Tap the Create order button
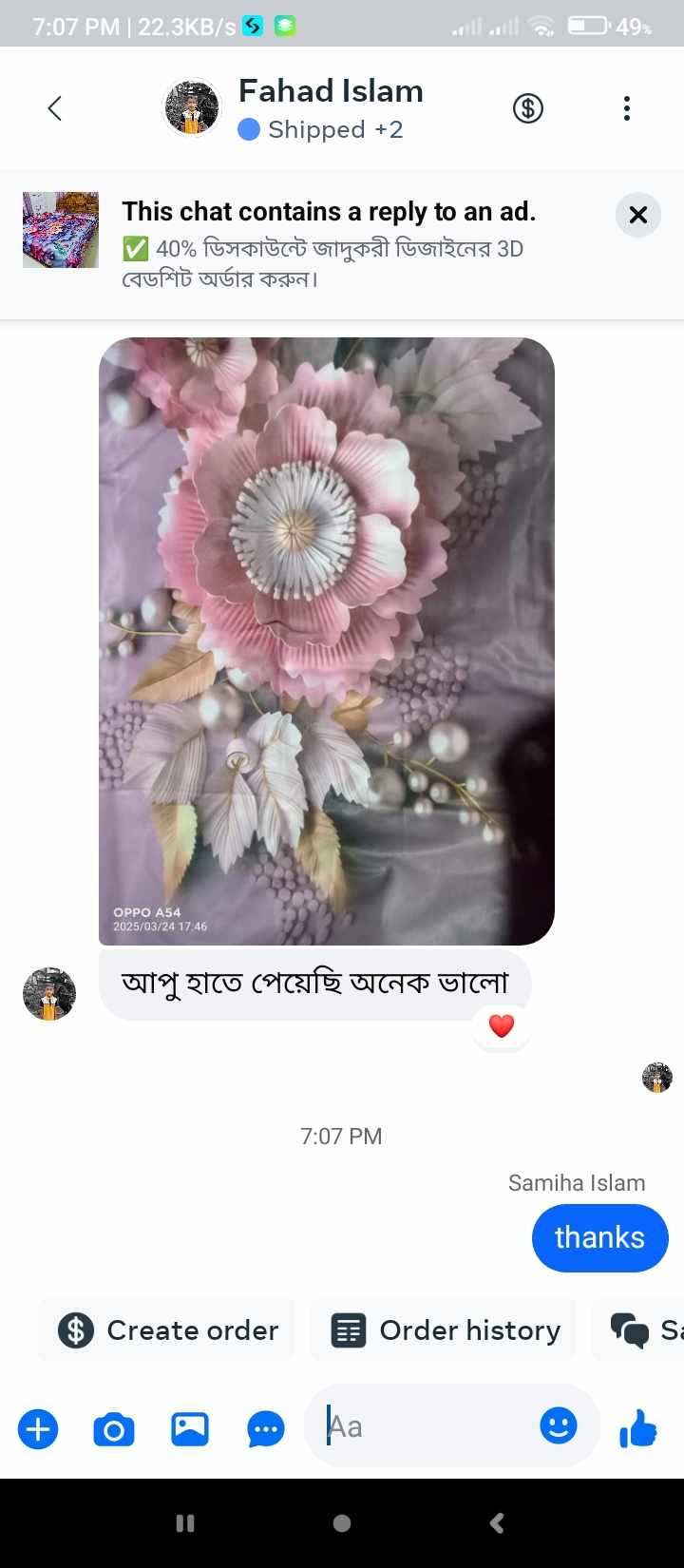Image resolution: width=684 pixels, height=1568 pixels. click(167, 1330)
